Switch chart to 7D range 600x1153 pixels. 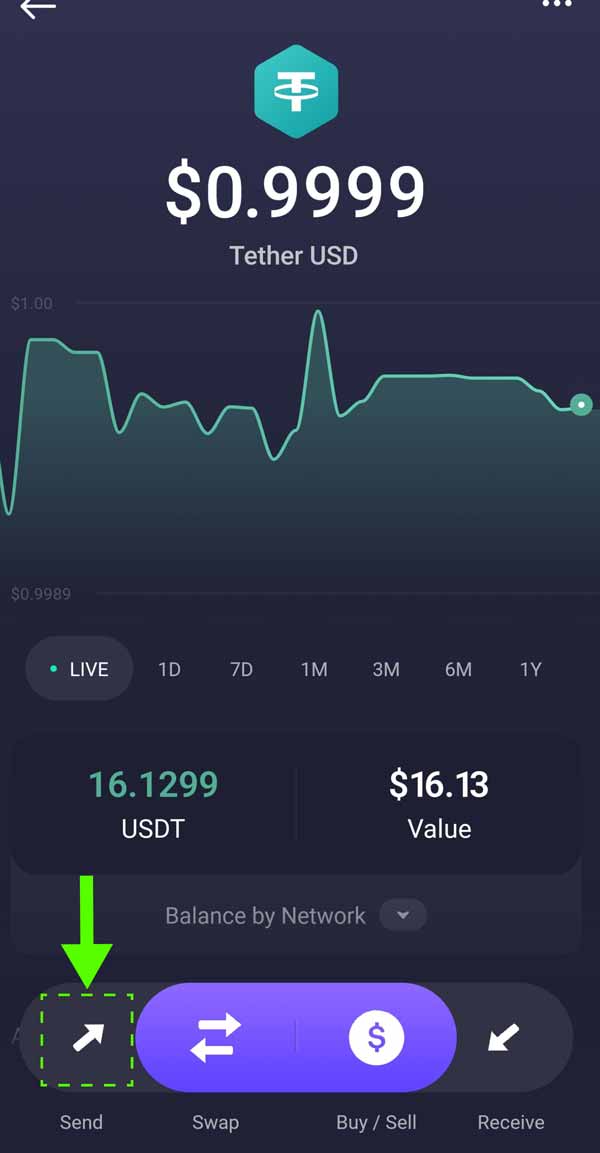pyautogui.click(x=241, y=669)
